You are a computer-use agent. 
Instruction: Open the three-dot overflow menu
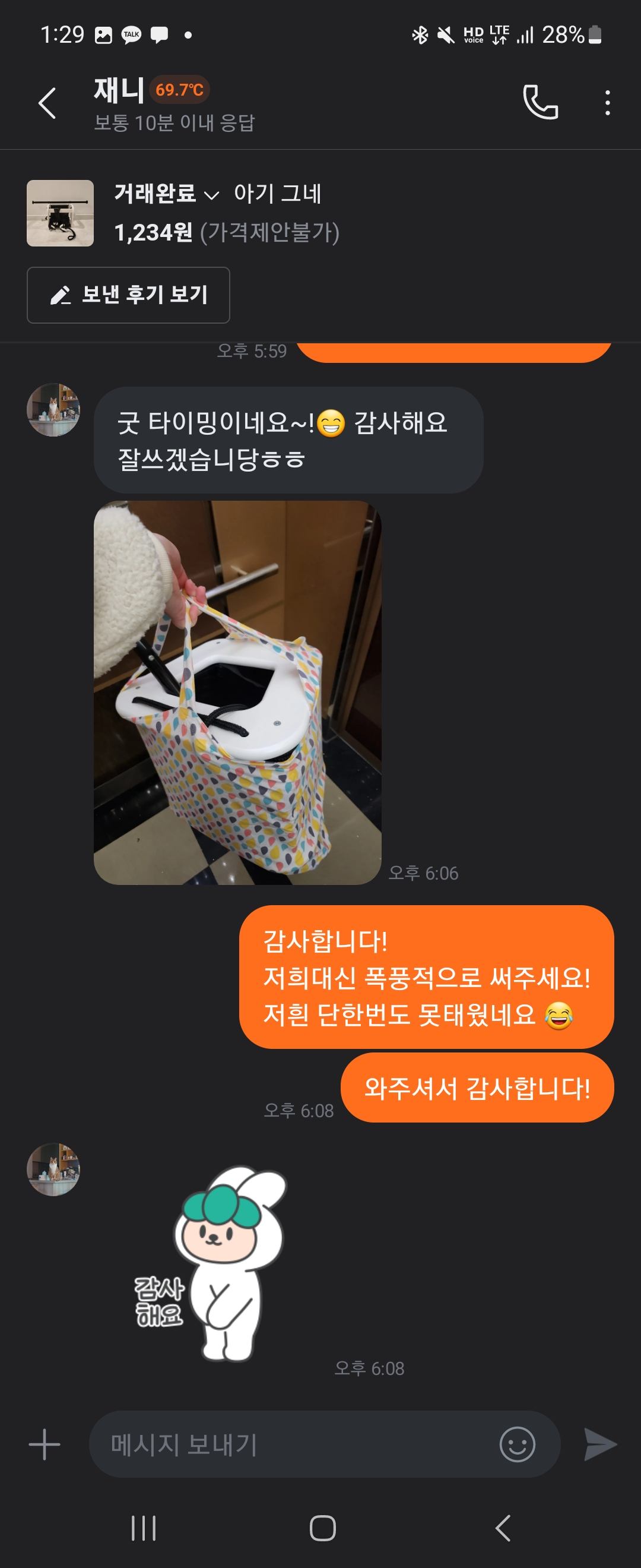click(607, 103)
